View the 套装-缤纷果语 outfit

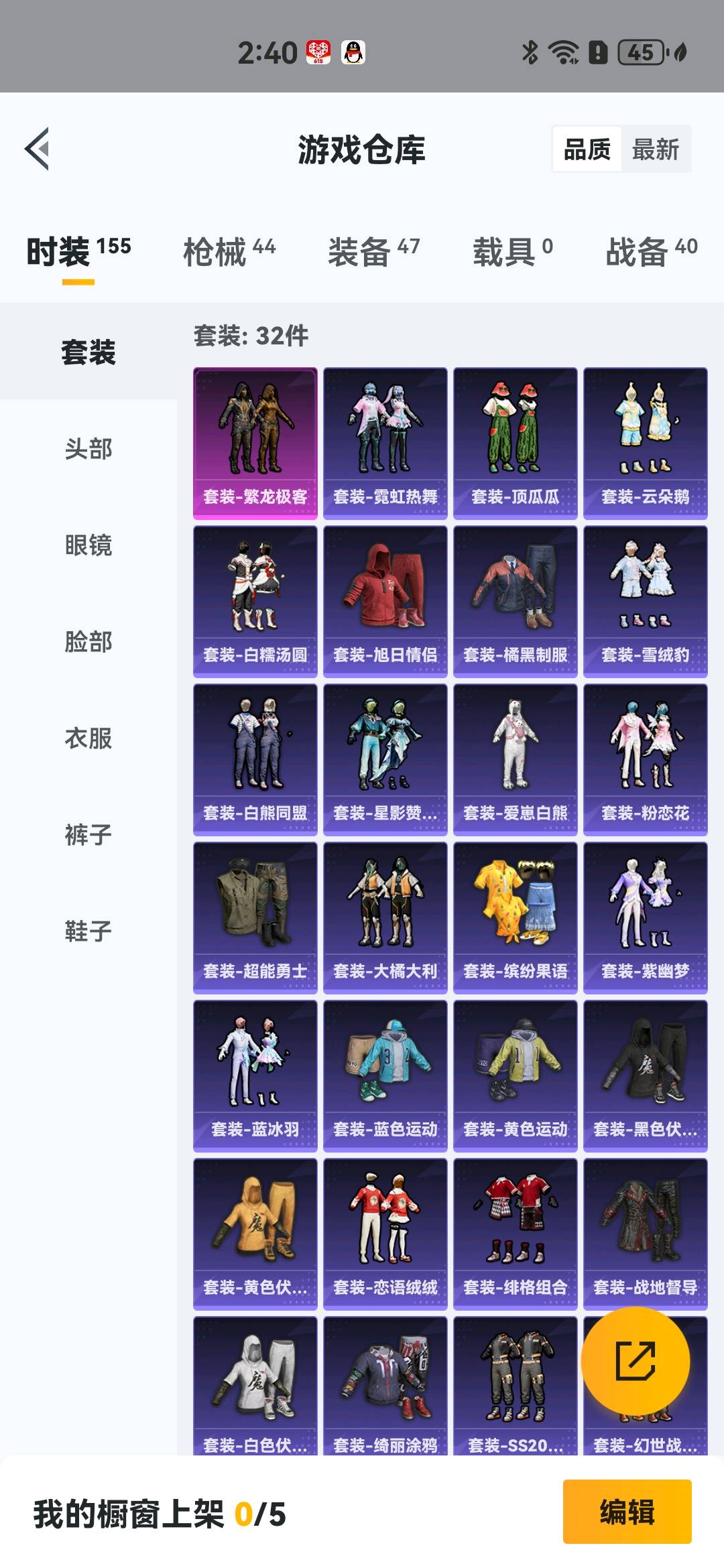(515, 917)
